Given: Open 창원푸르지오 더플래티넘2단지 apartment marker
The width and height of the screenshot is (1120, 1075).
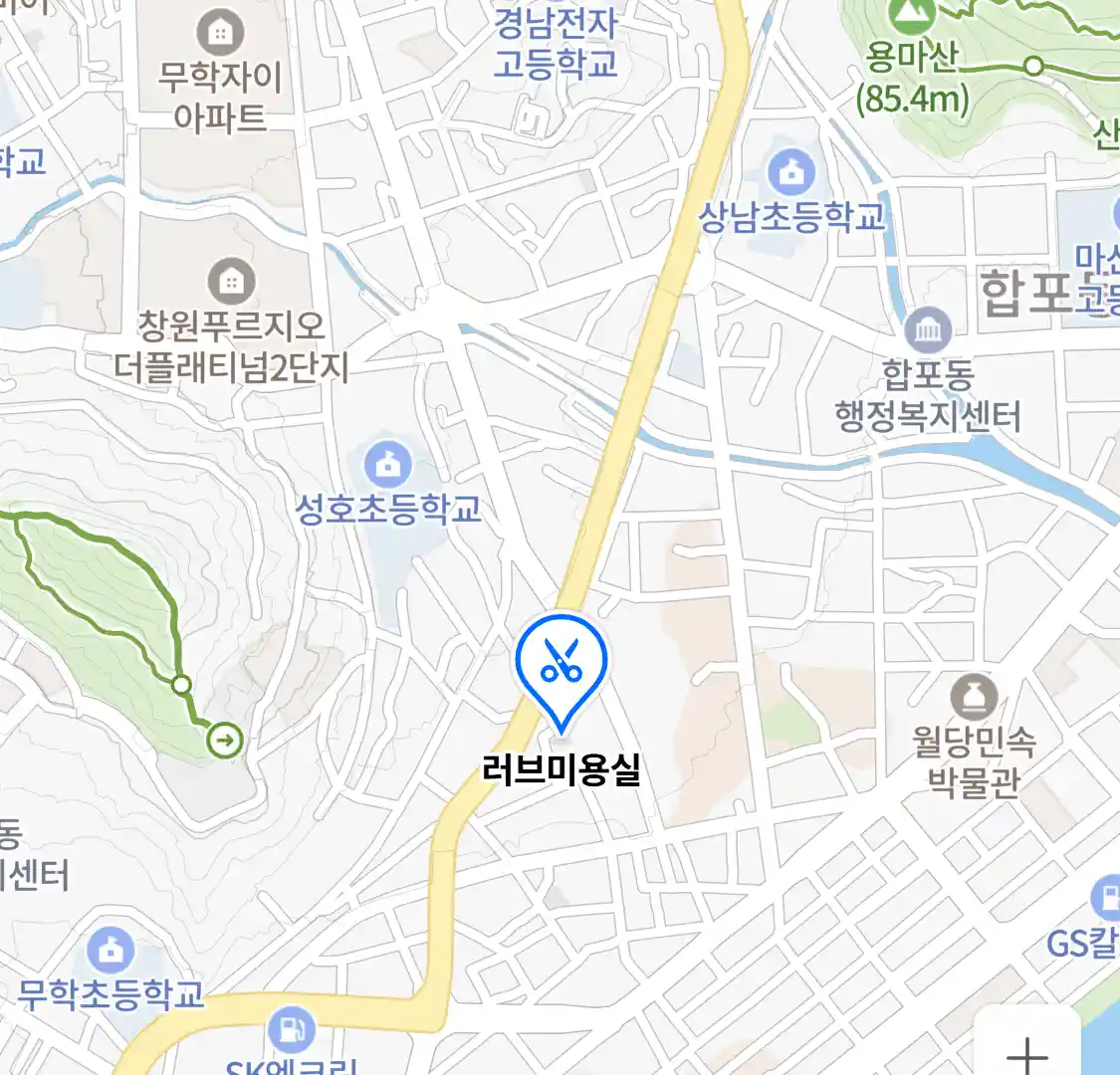Looking at the screenshot, I should click(x=231, y=282).
